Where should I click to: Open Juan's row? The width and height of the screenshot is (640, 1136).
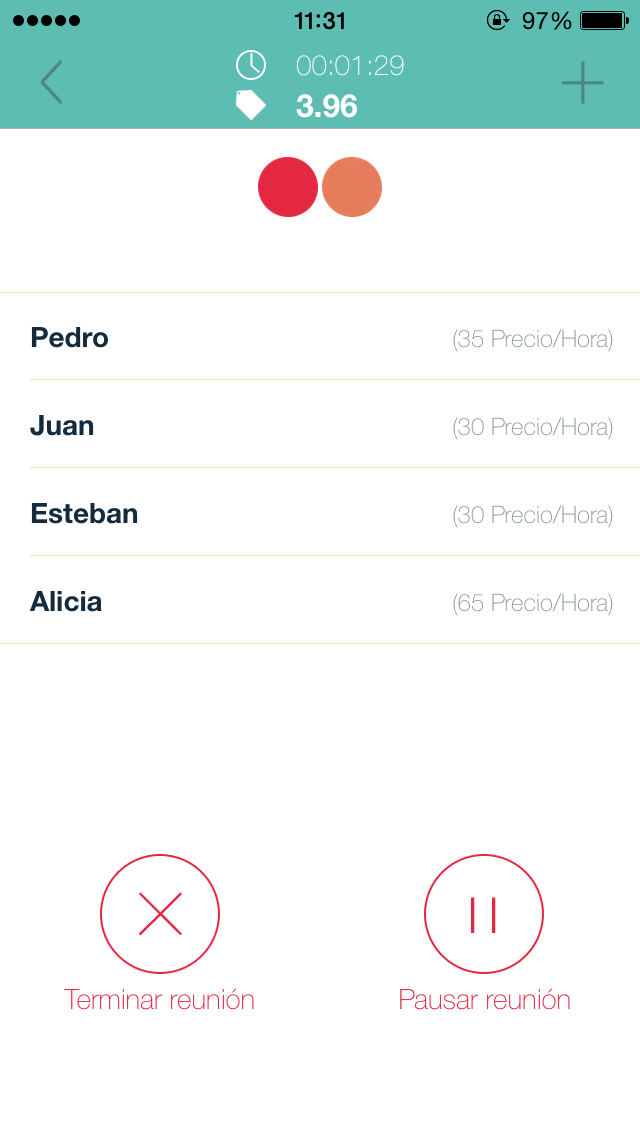[x=320, y=425]
